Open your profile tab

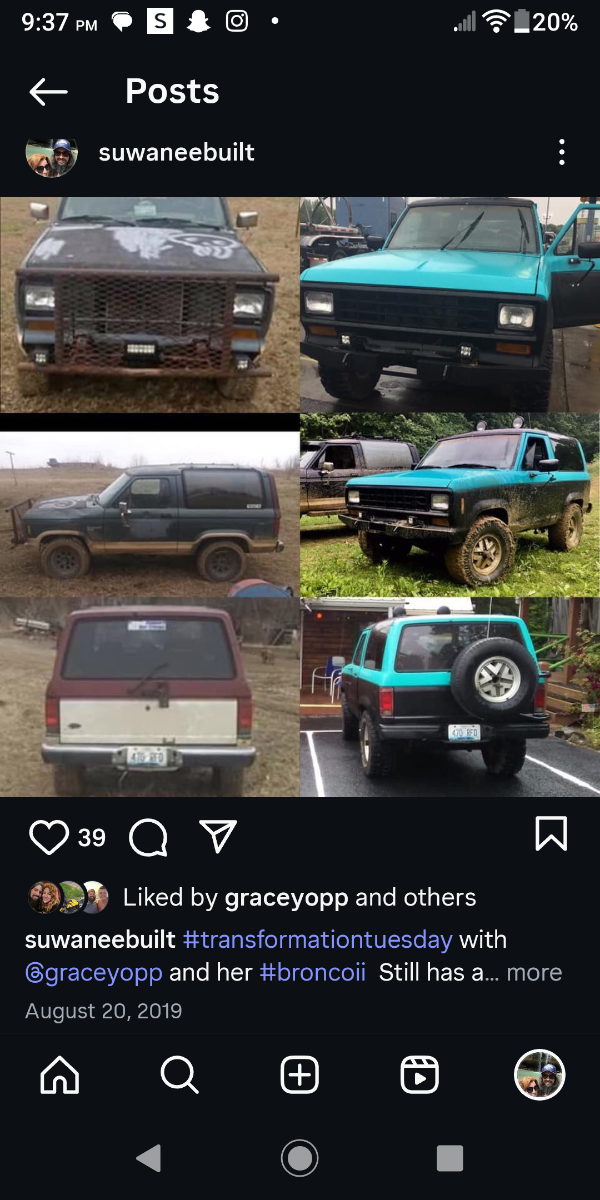click(540, 1076)
